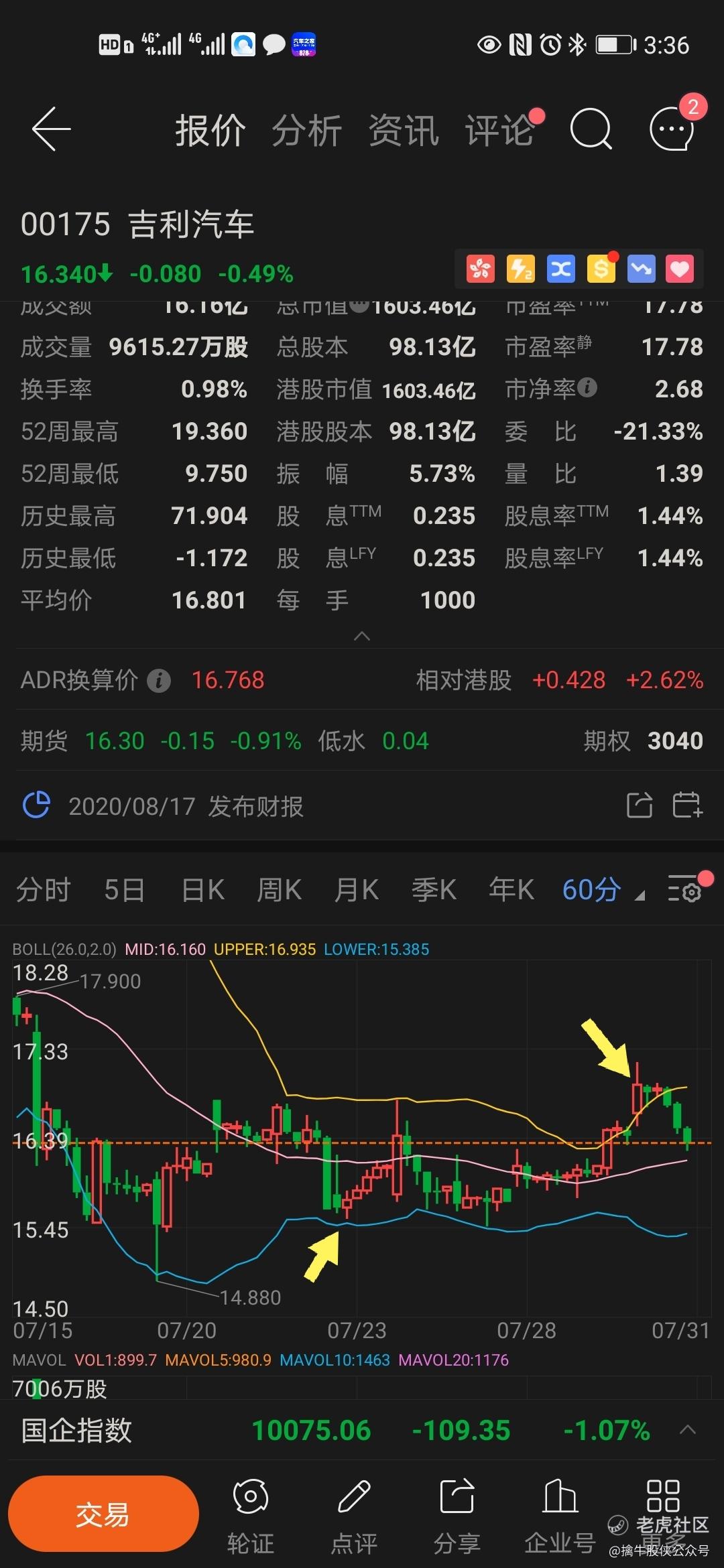
Task: Tap the orange 交易 button
Action: [103, 1514]
